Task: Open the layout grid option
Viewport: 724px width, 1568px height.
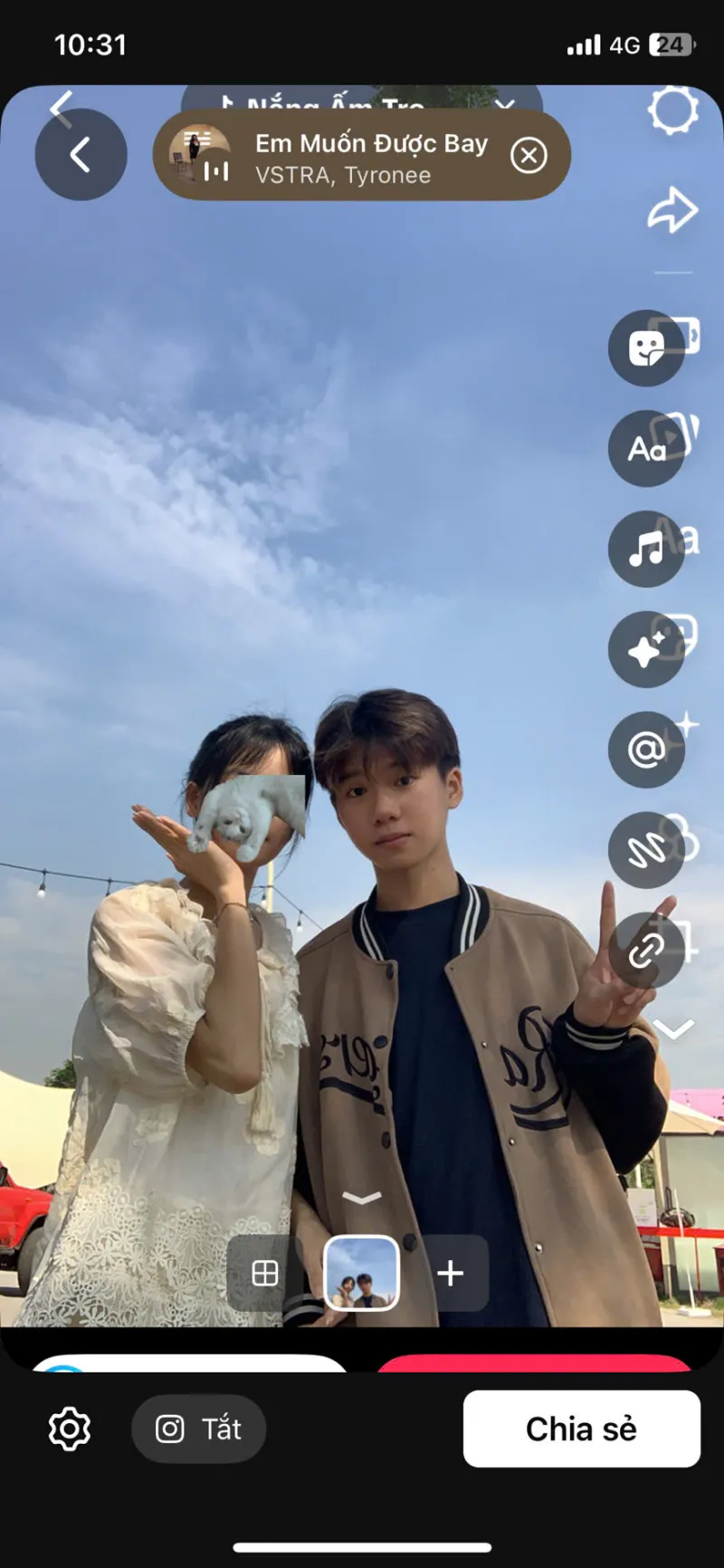Action: click(265, 1273)
